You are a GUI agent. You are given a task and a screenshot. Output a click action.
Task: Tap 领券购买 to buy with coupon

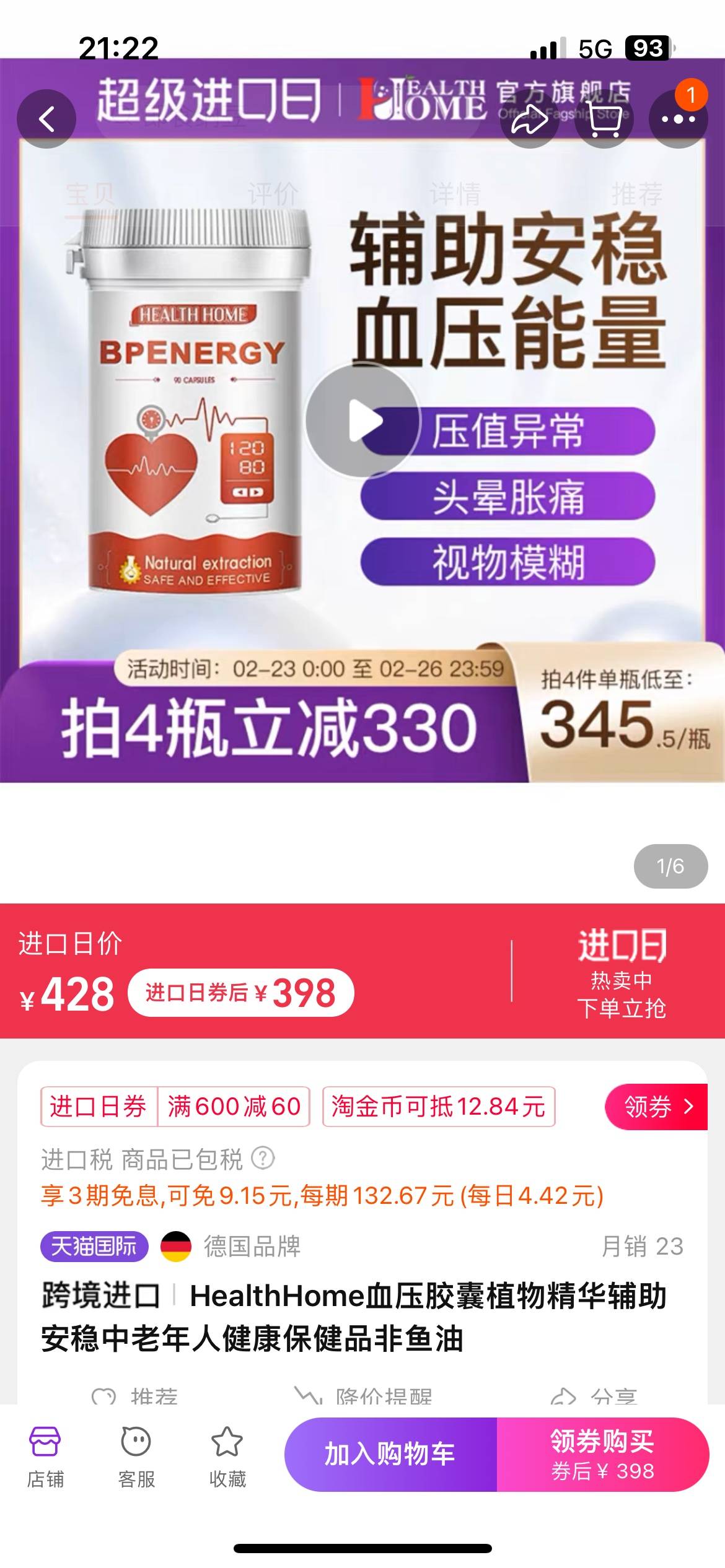pos(602,1454)
